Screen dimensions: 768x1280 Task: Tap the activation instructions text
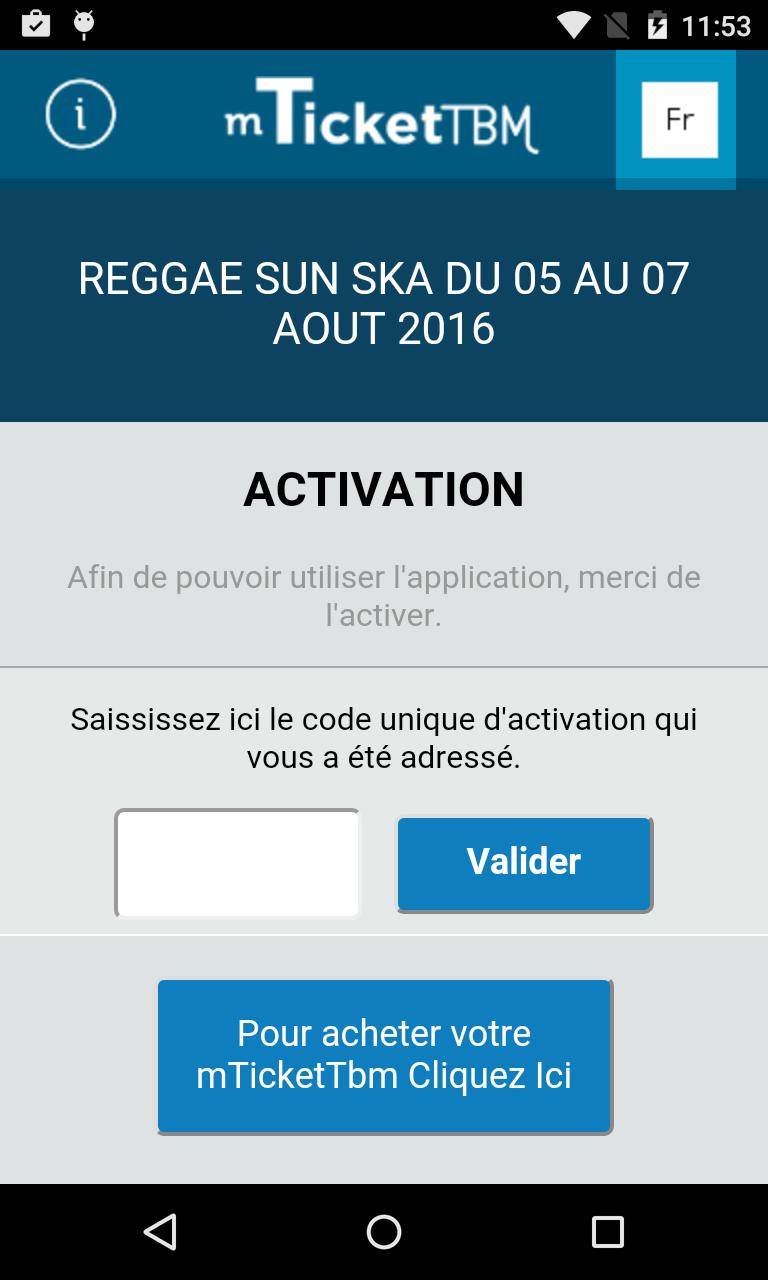point(384,595)
